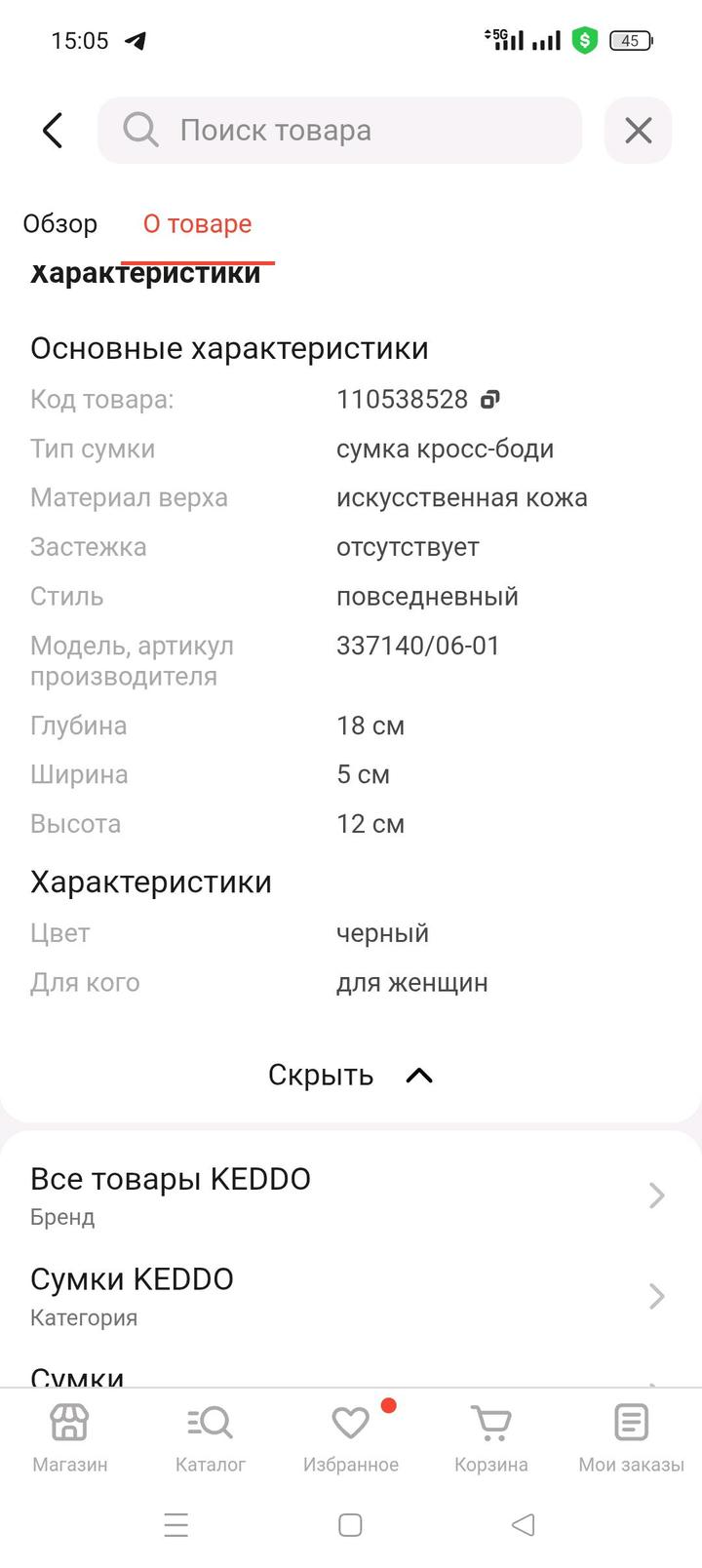
Task: Select the О товаре tab
Action: pyautogui.click(x=197, y=224)
